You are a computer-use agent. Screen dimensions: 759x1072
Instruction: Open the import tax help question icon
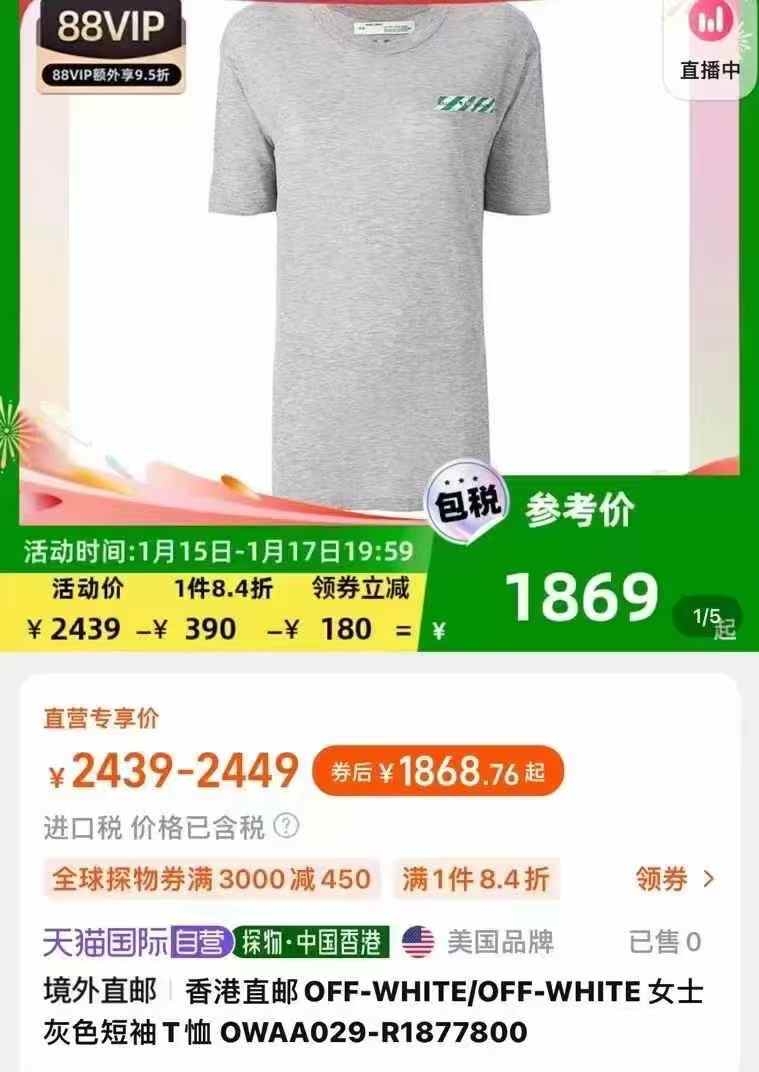coord(286,827)
